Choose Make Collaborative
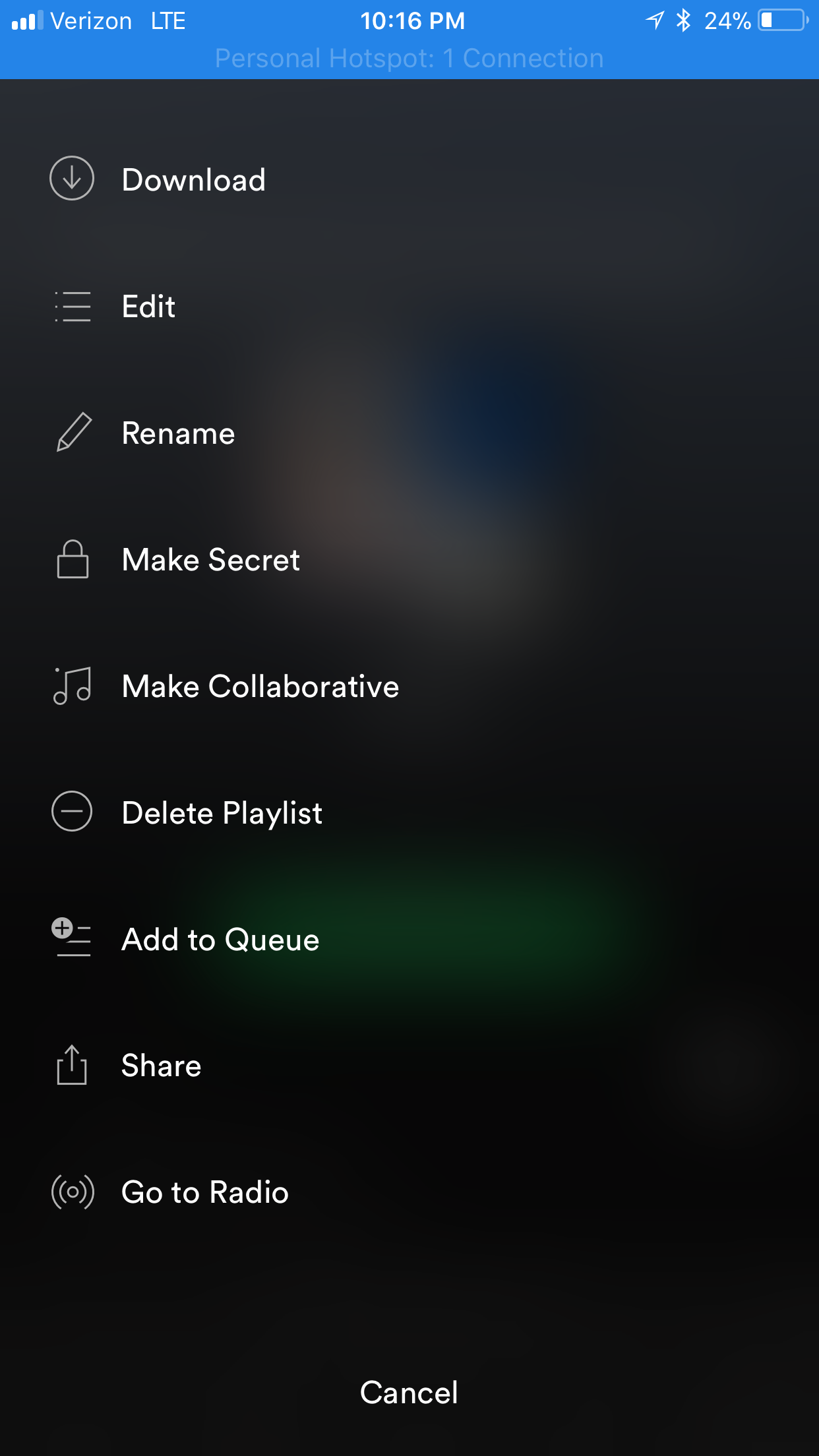Screen dimensions: 819x1456 pos(260,686)
